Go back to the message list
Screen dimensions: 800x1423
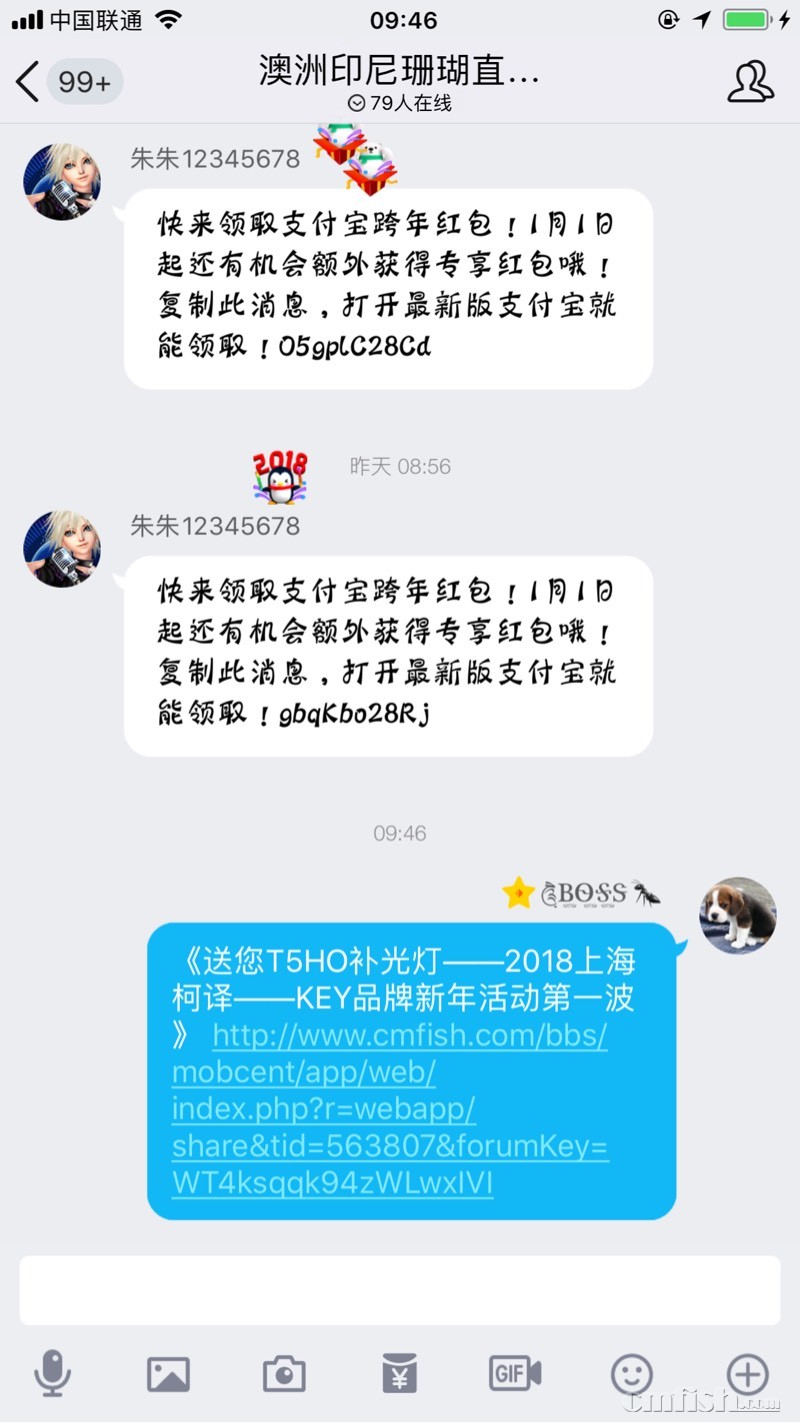[x=28, y=82]
